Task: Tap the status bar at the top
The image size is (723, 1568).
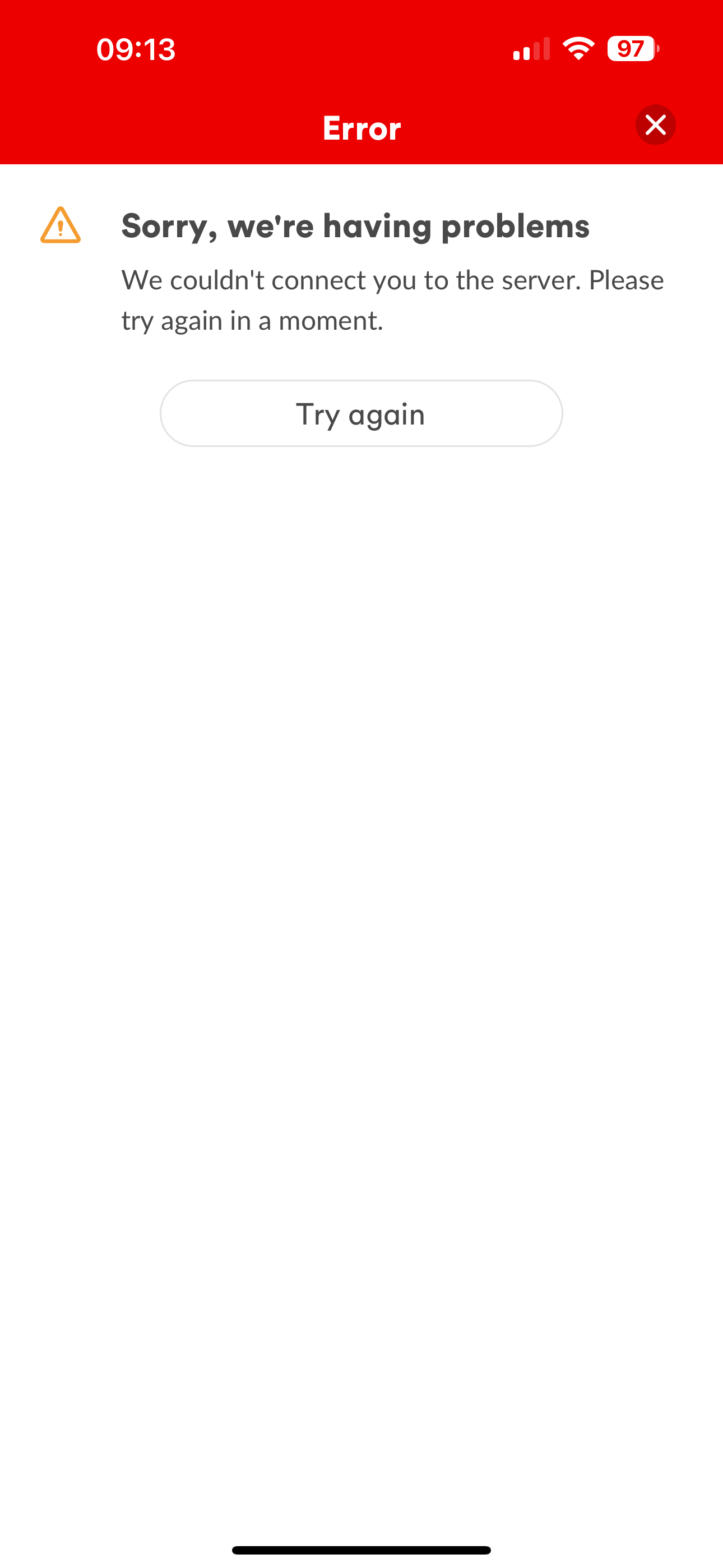Action: pos(361,49)
